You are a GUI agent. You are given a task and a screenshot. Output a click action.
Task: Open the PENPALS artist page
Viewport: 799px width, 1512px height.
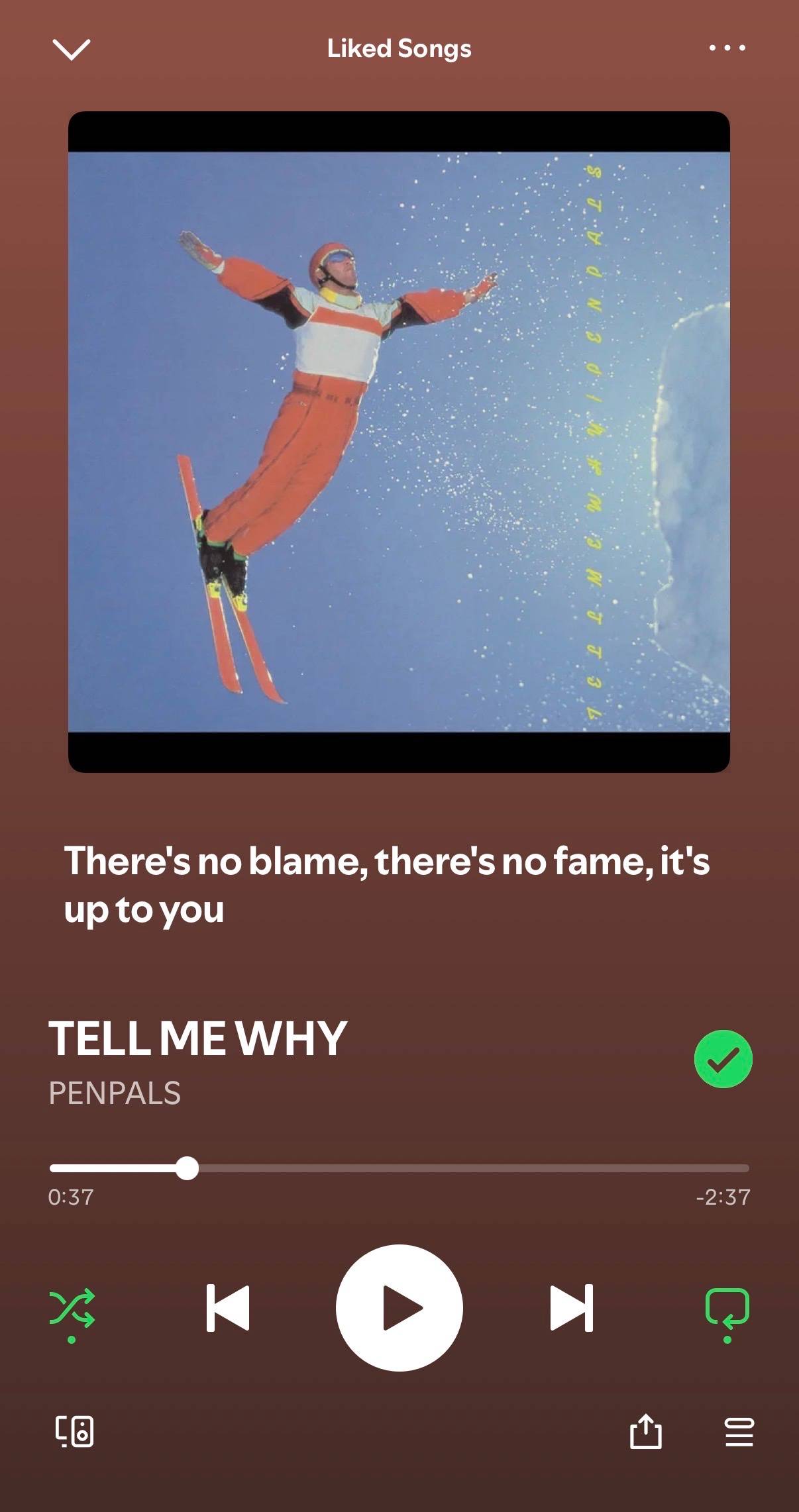pos(115,1093)
